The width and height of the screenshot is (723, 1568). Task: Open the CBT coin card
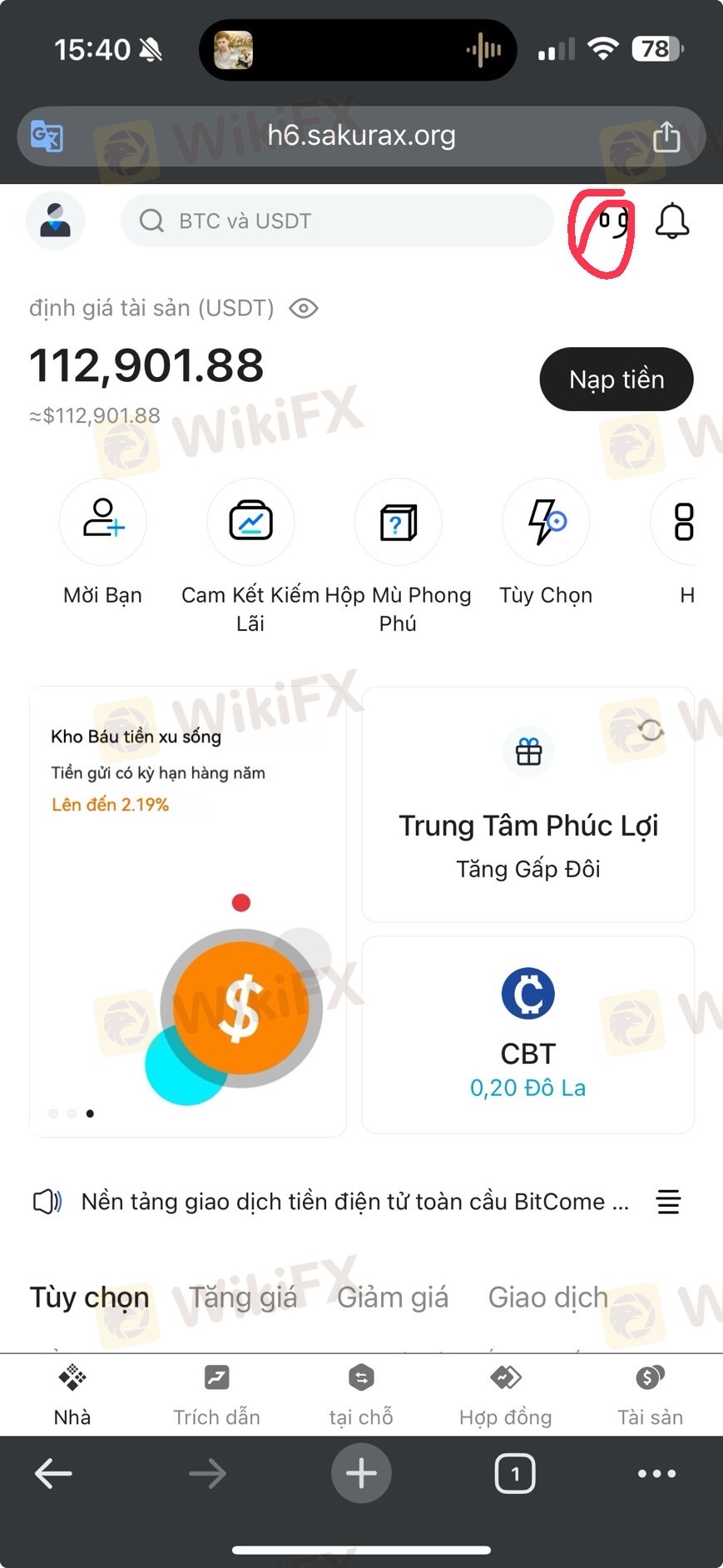tap(527, 1035)
